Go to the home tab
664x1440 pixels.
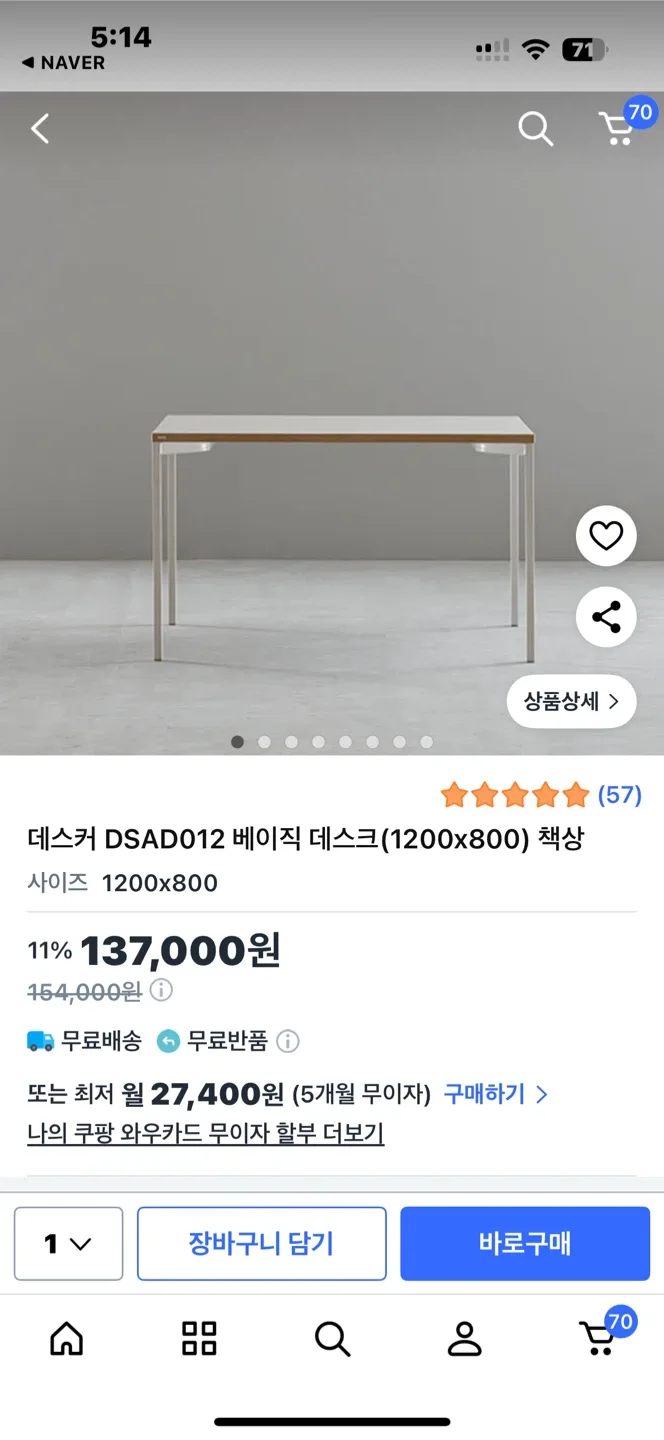coord(66,1338)
